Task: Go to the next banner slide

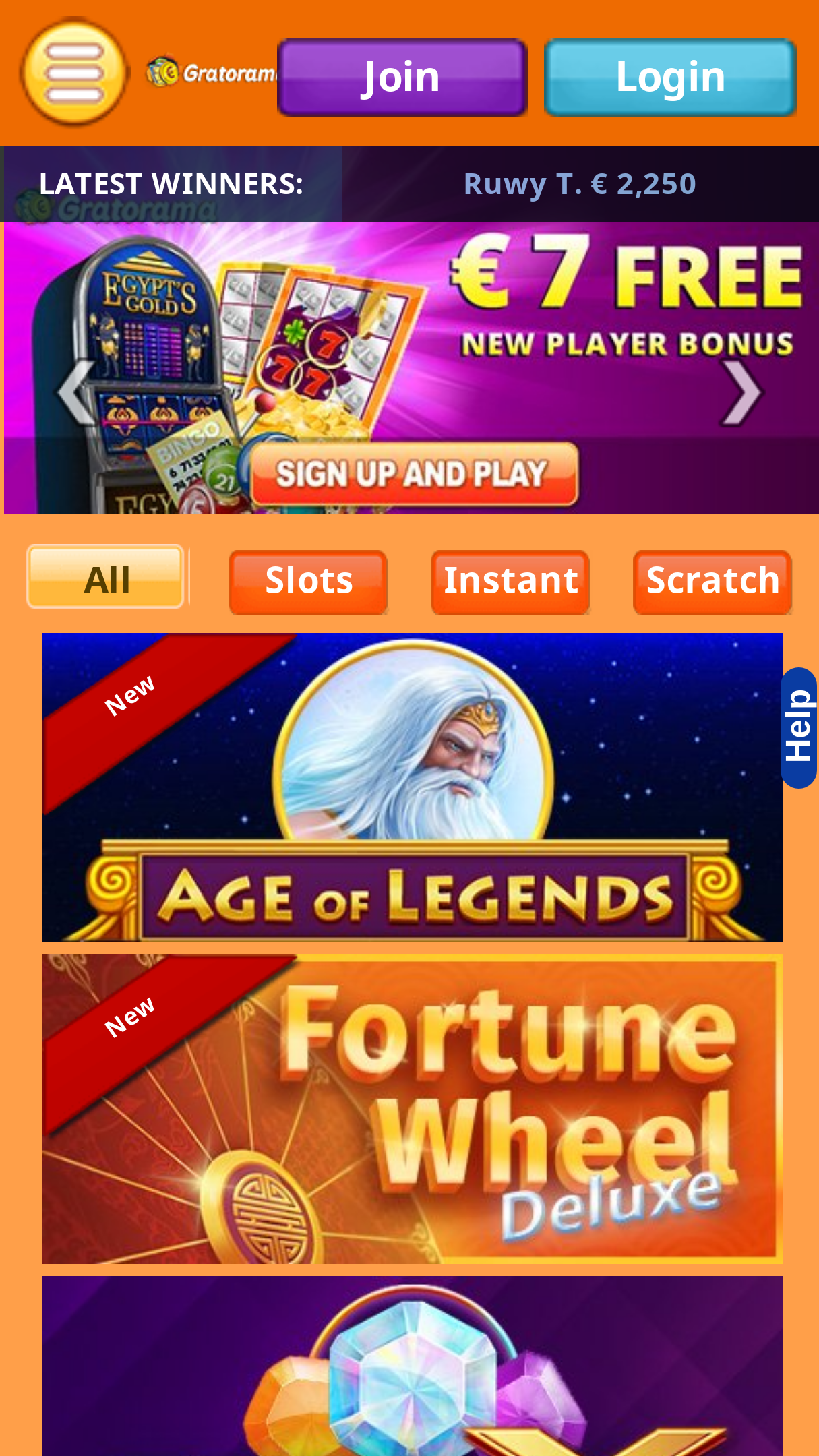Action: pos(741,393)
